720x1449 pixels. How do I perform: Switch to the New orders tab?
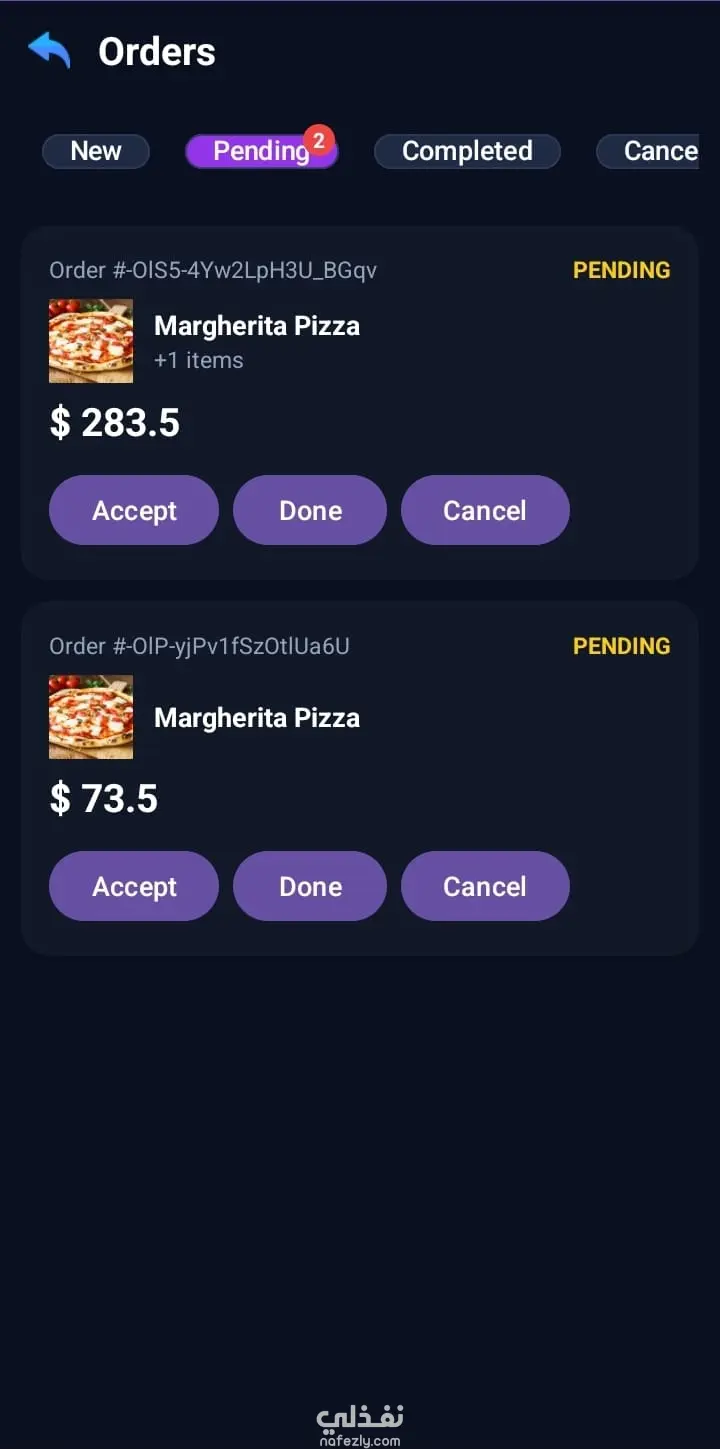96,151
